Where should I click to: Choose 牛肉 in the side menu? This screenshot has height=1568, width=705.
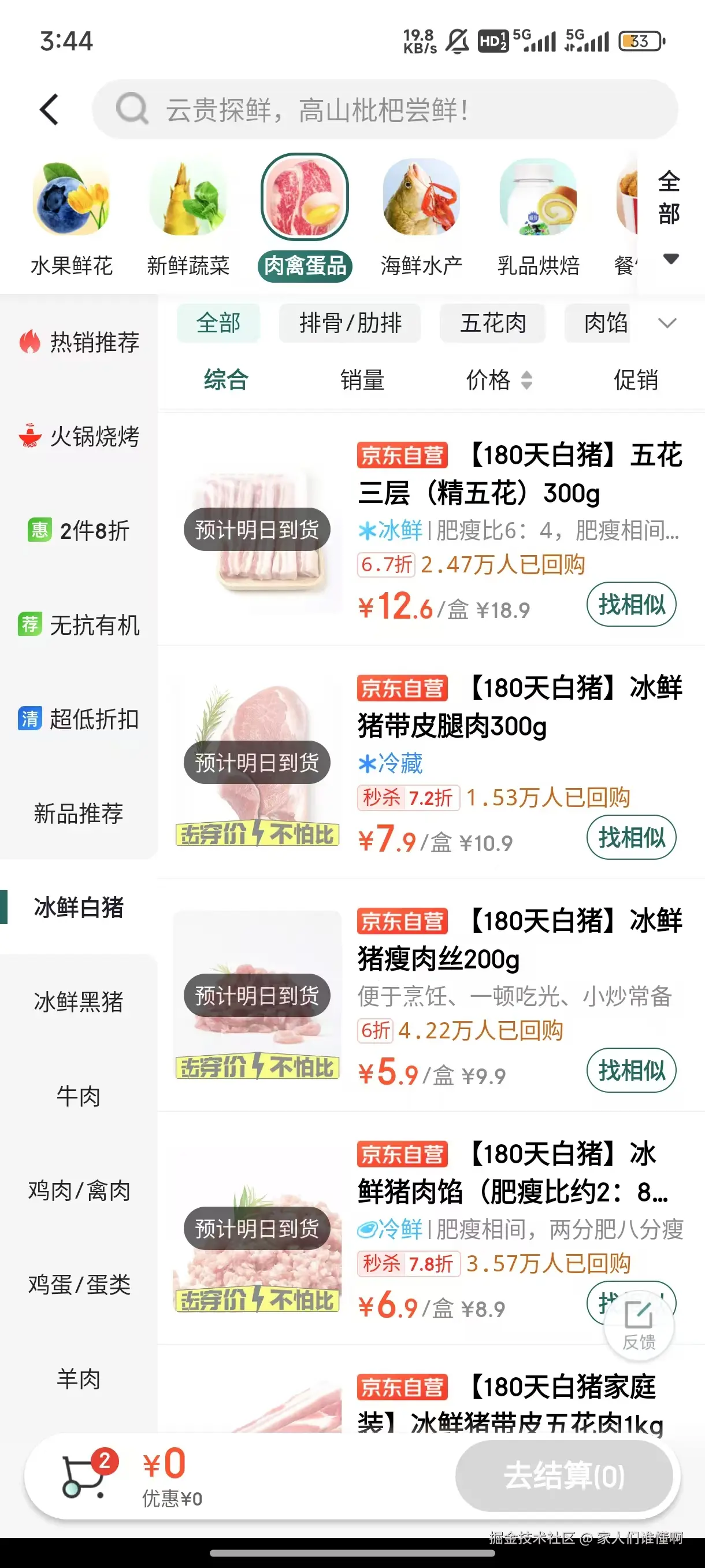tap(79, 1096)
